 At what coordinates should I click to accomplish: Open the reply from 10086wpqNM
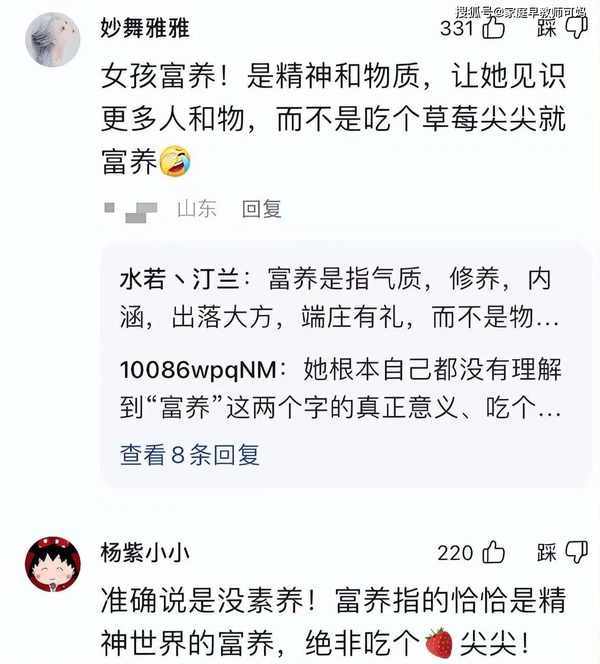point(340,389)
